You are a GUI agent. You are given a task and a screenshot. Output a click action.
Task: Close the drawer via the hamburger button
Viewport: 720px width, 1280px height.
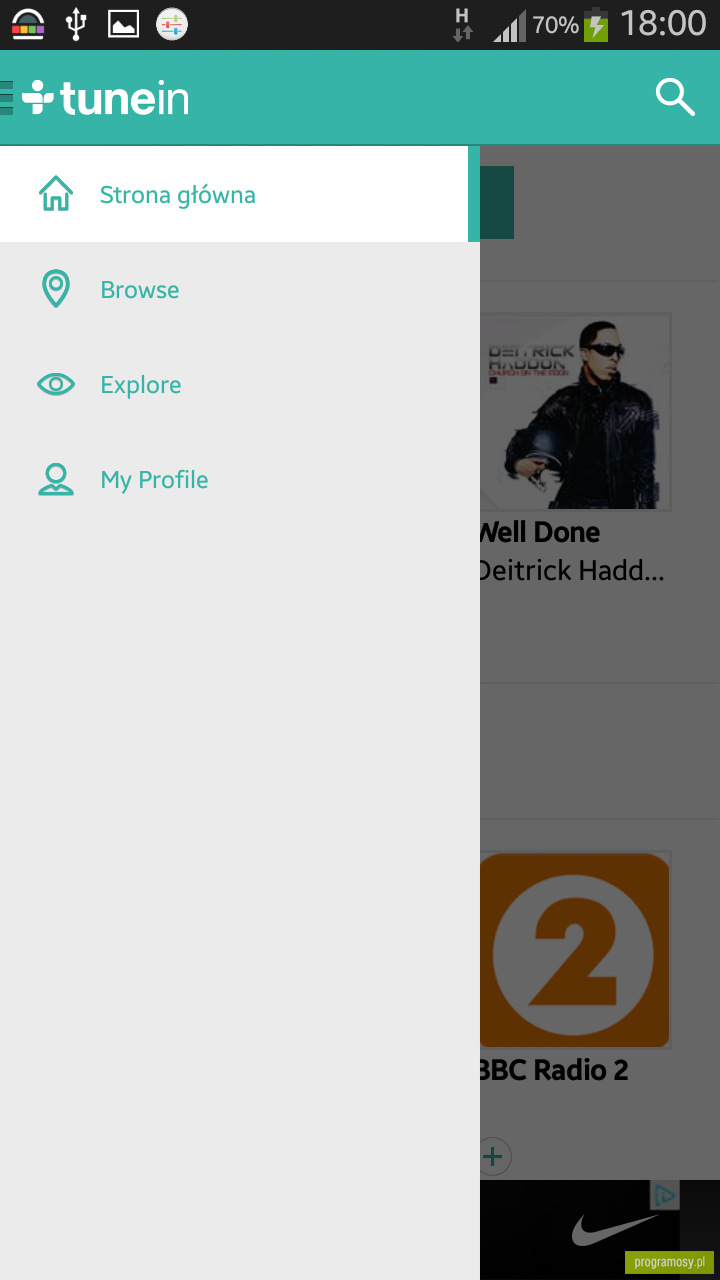(x=8, y=98)
